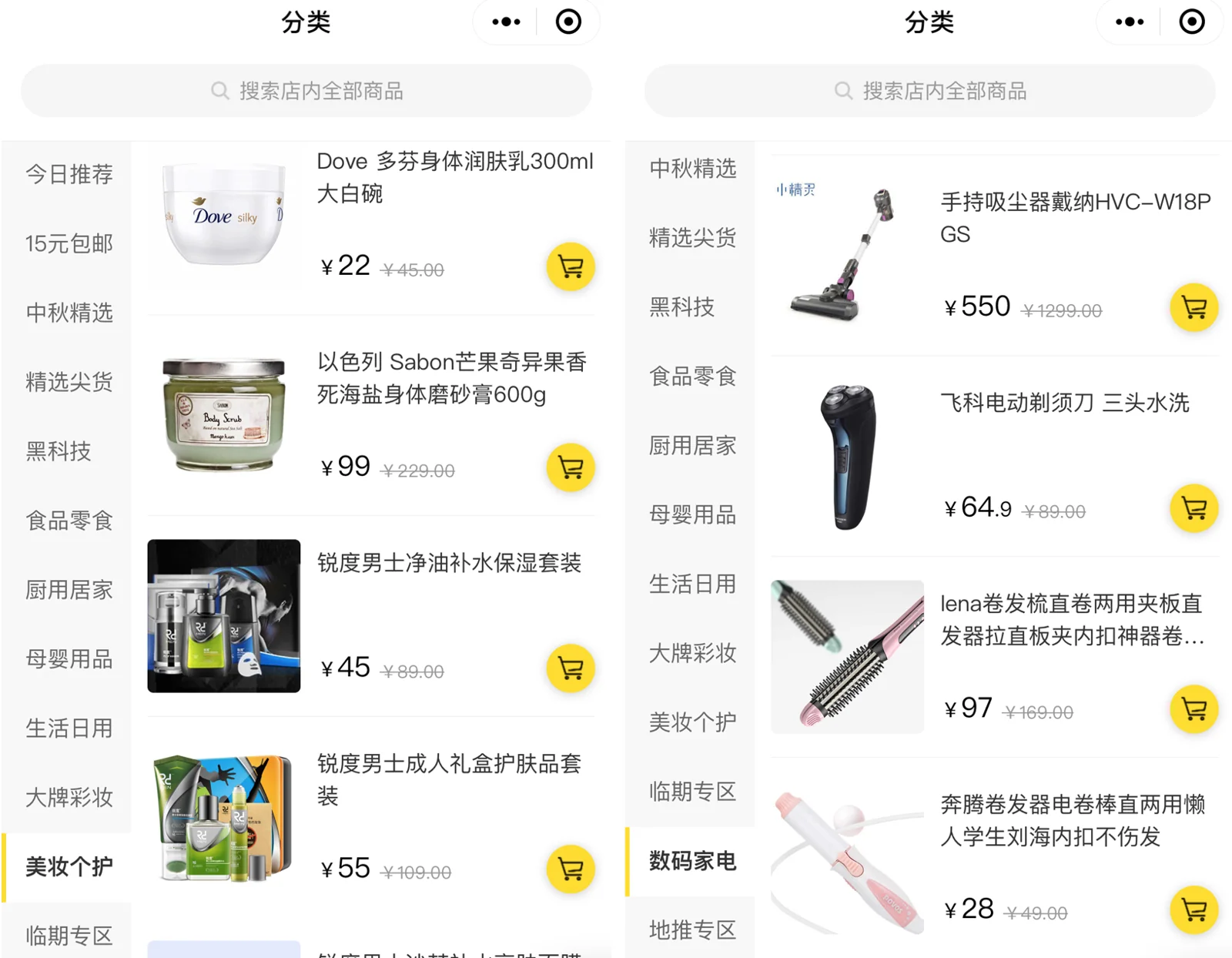The width and height of the screenshot is (1232, 958).
Task: Switch to the 数码家电 category
Action: tap(692, 861)
